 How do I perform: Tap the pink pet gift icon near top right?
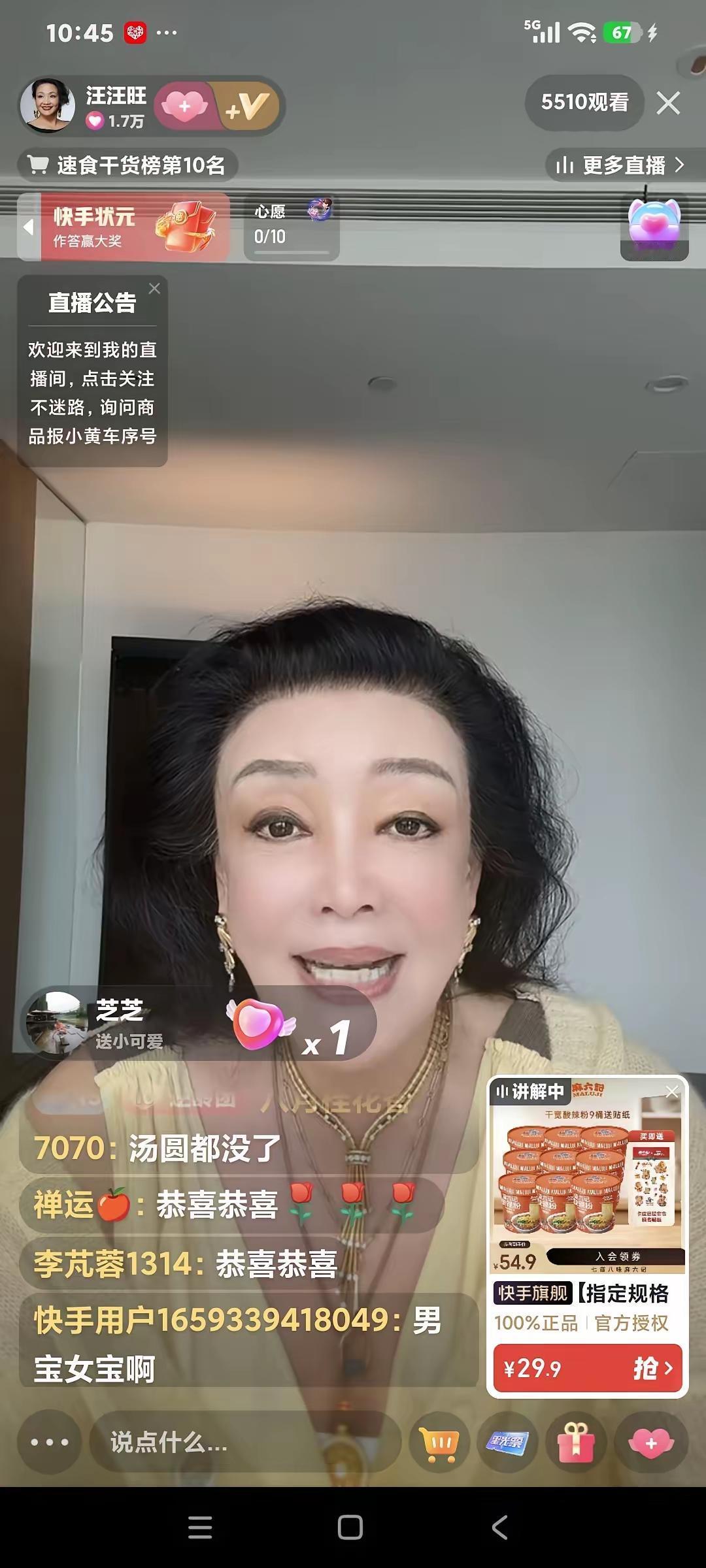[656, 227]
